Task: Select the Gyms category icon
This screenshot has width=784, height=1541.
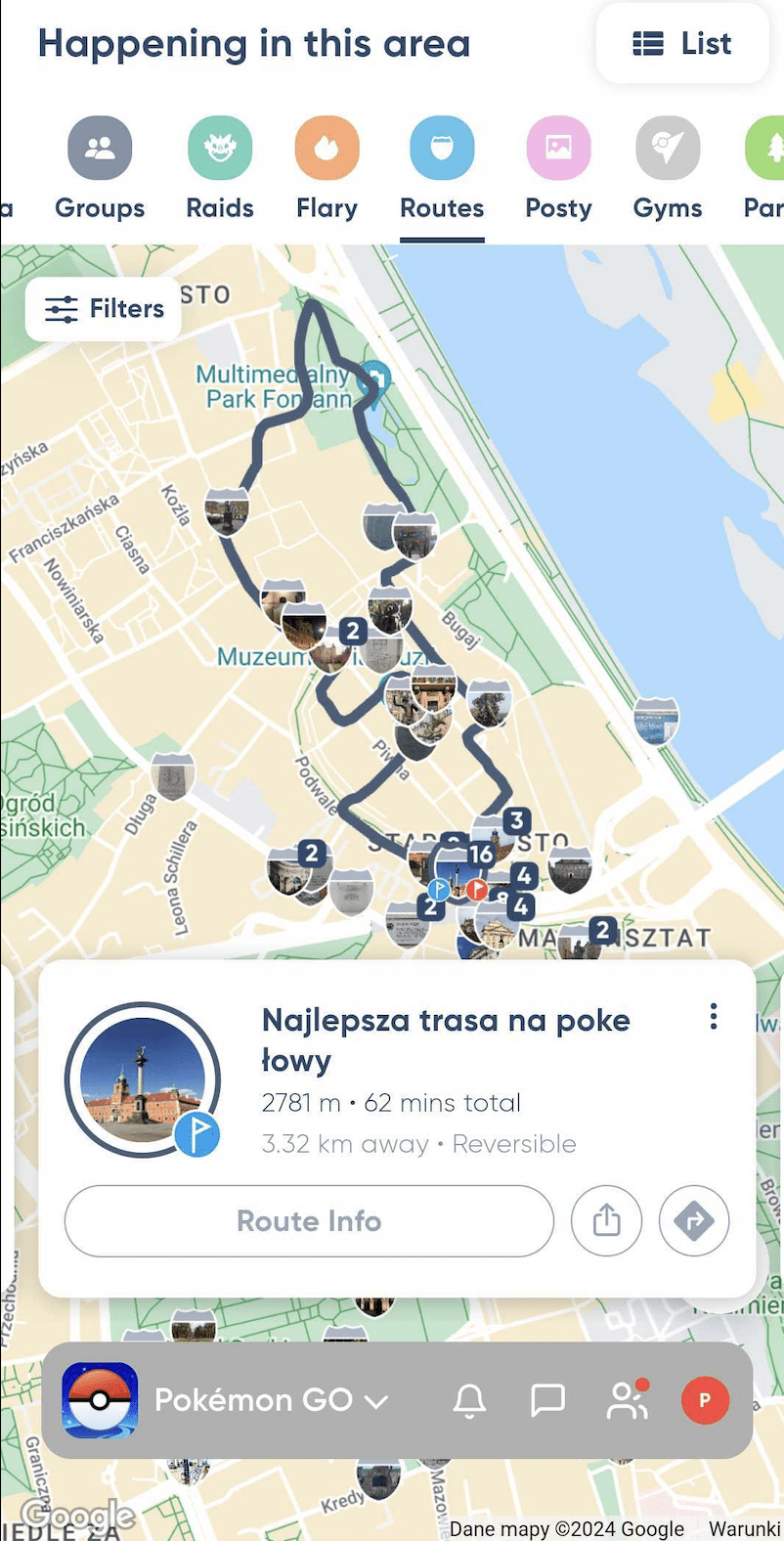Action: coord(667,148)
